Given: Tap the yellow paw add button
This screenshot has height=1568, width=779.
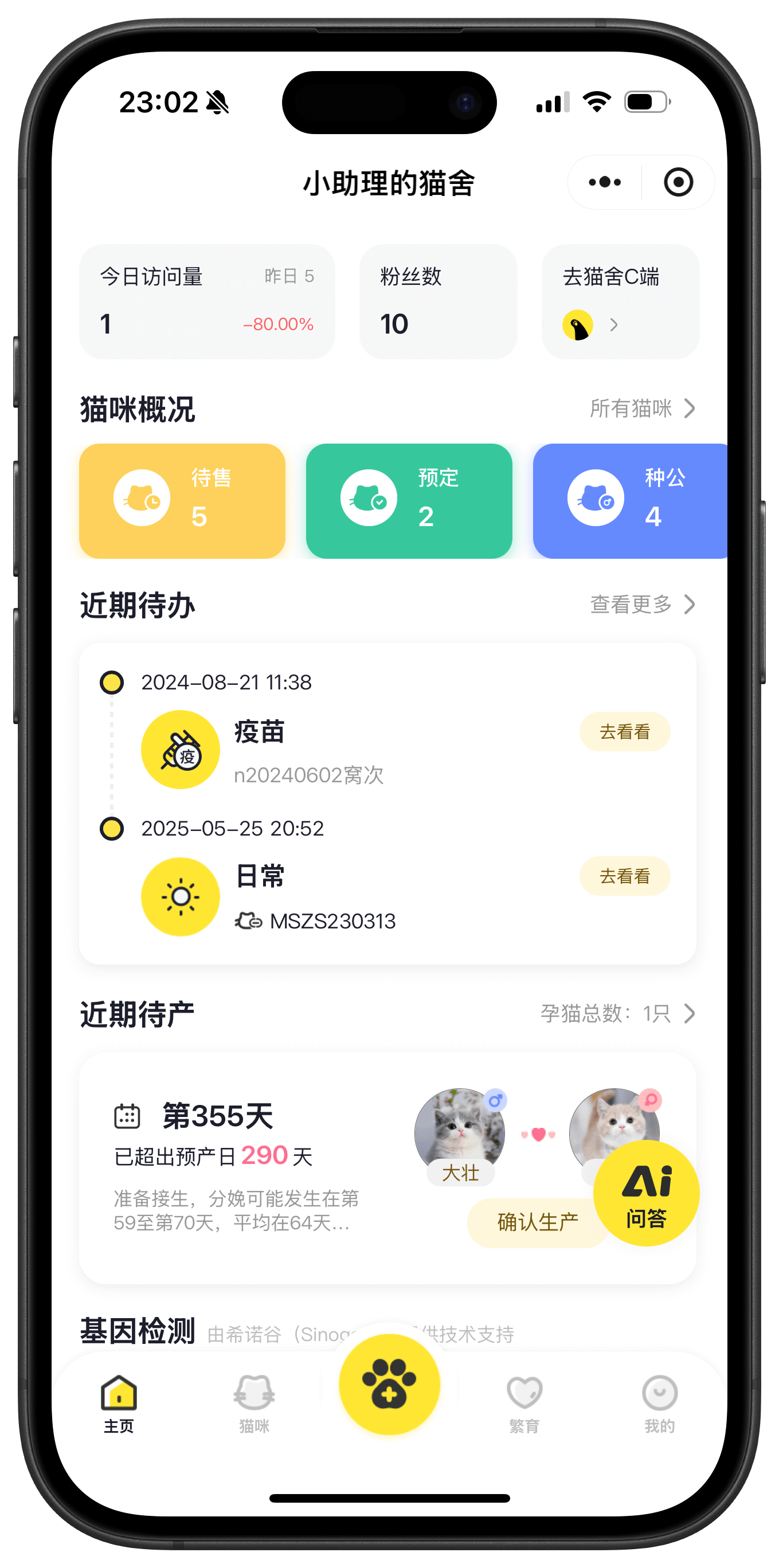Looking at the screenshot, I should pyautogui.click(x=390, y=1384).
